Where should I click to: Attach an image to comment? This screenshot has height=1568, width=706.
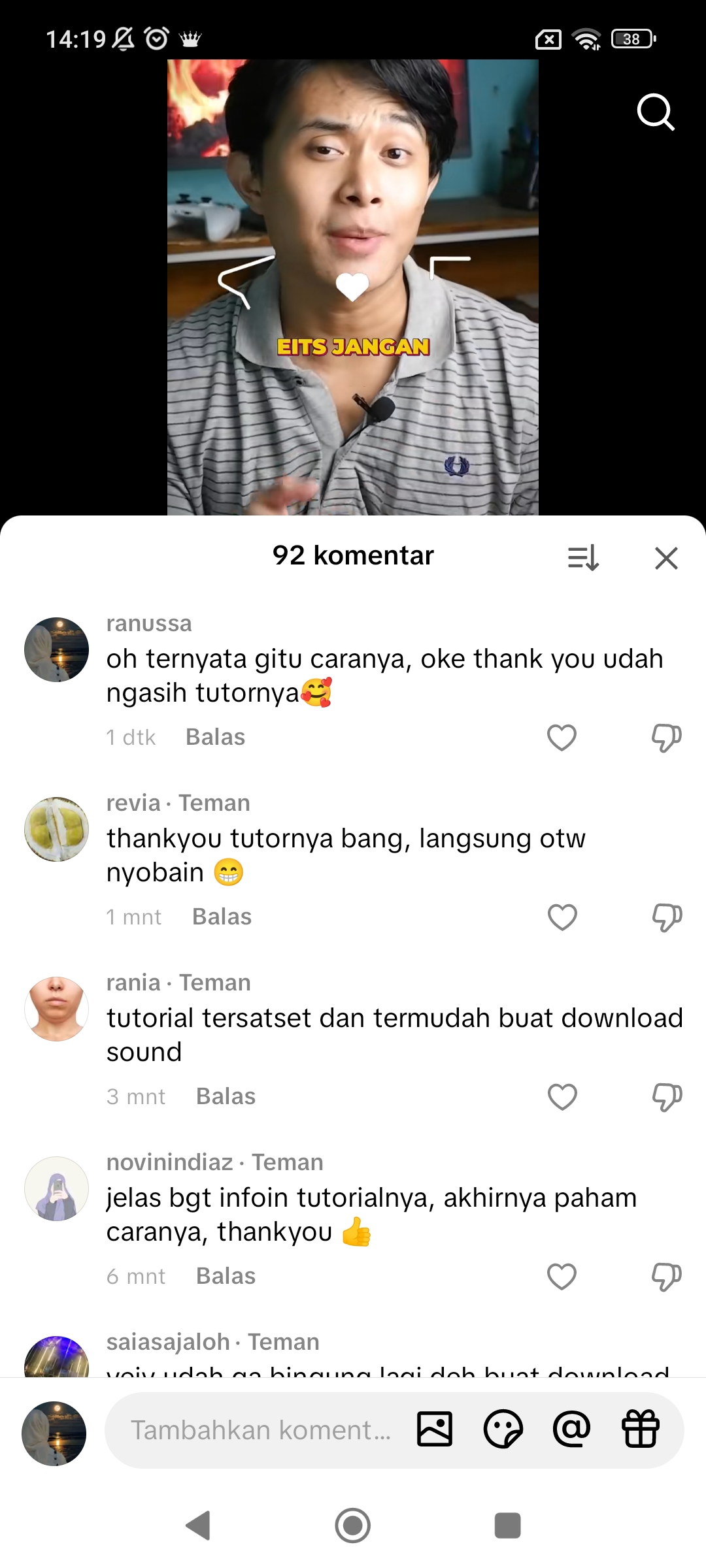point(435,1429)
